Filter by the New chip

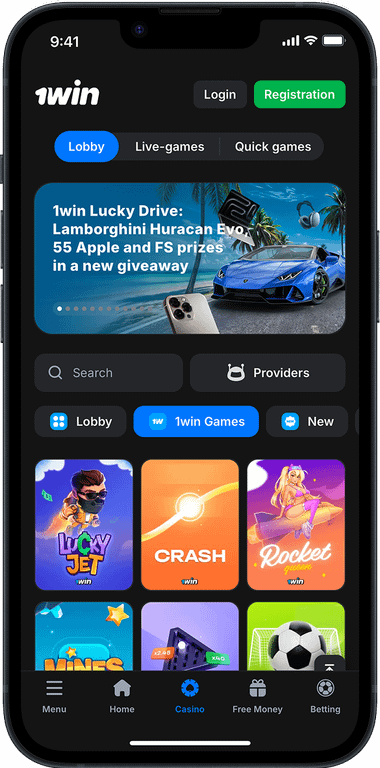coord(307,421)
